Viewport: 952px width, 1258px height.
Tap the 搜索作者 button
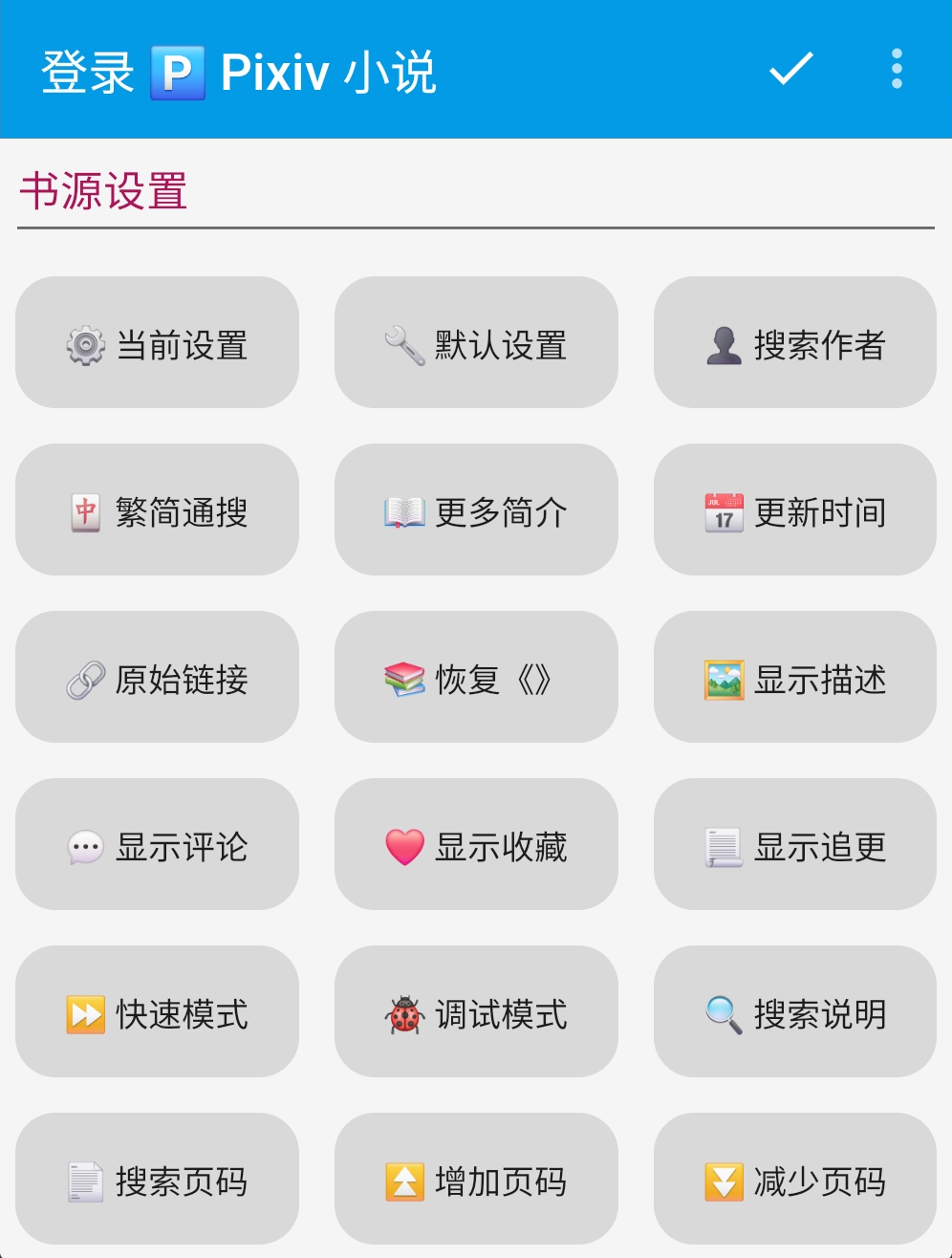794,344
